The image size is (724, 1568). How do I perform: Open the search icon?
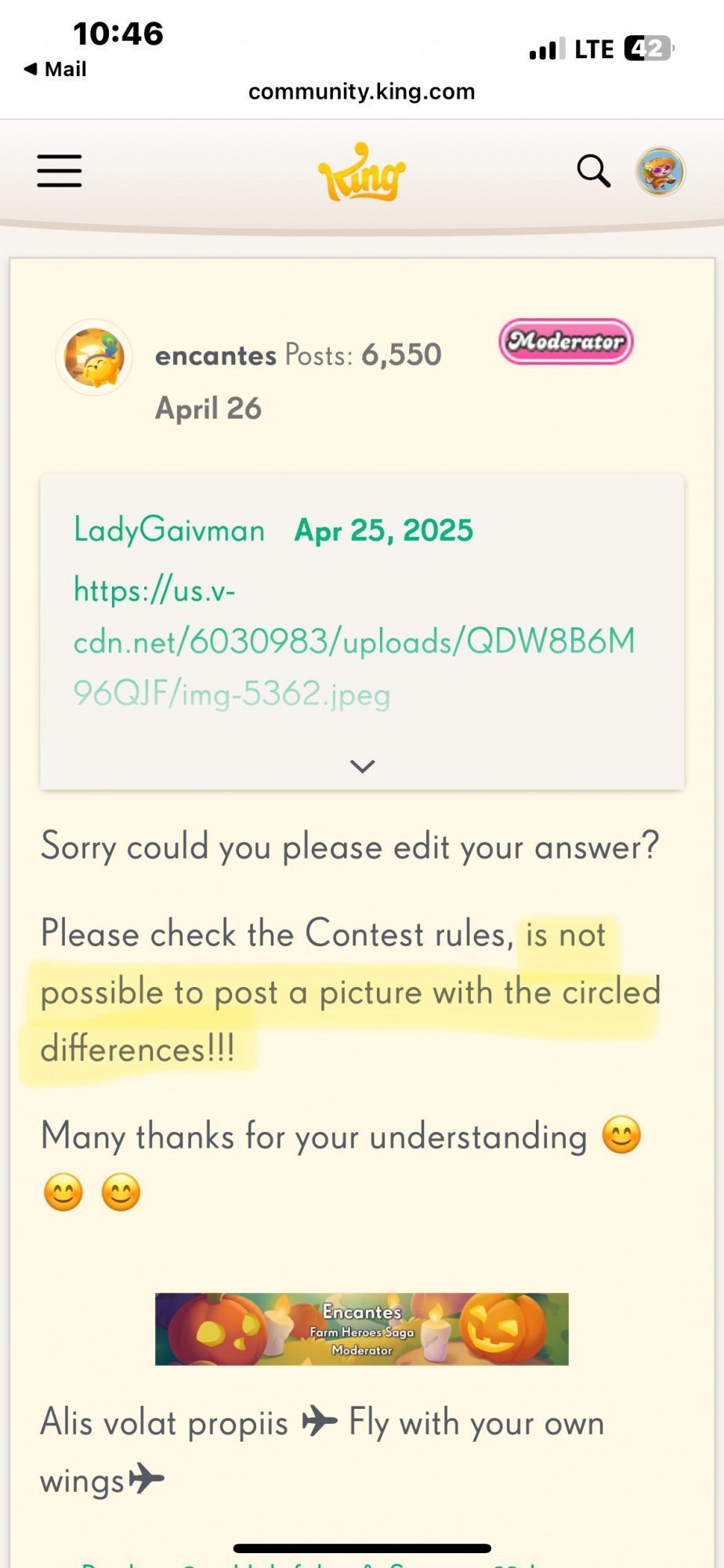pyautogui.click(x=593, y=171)
